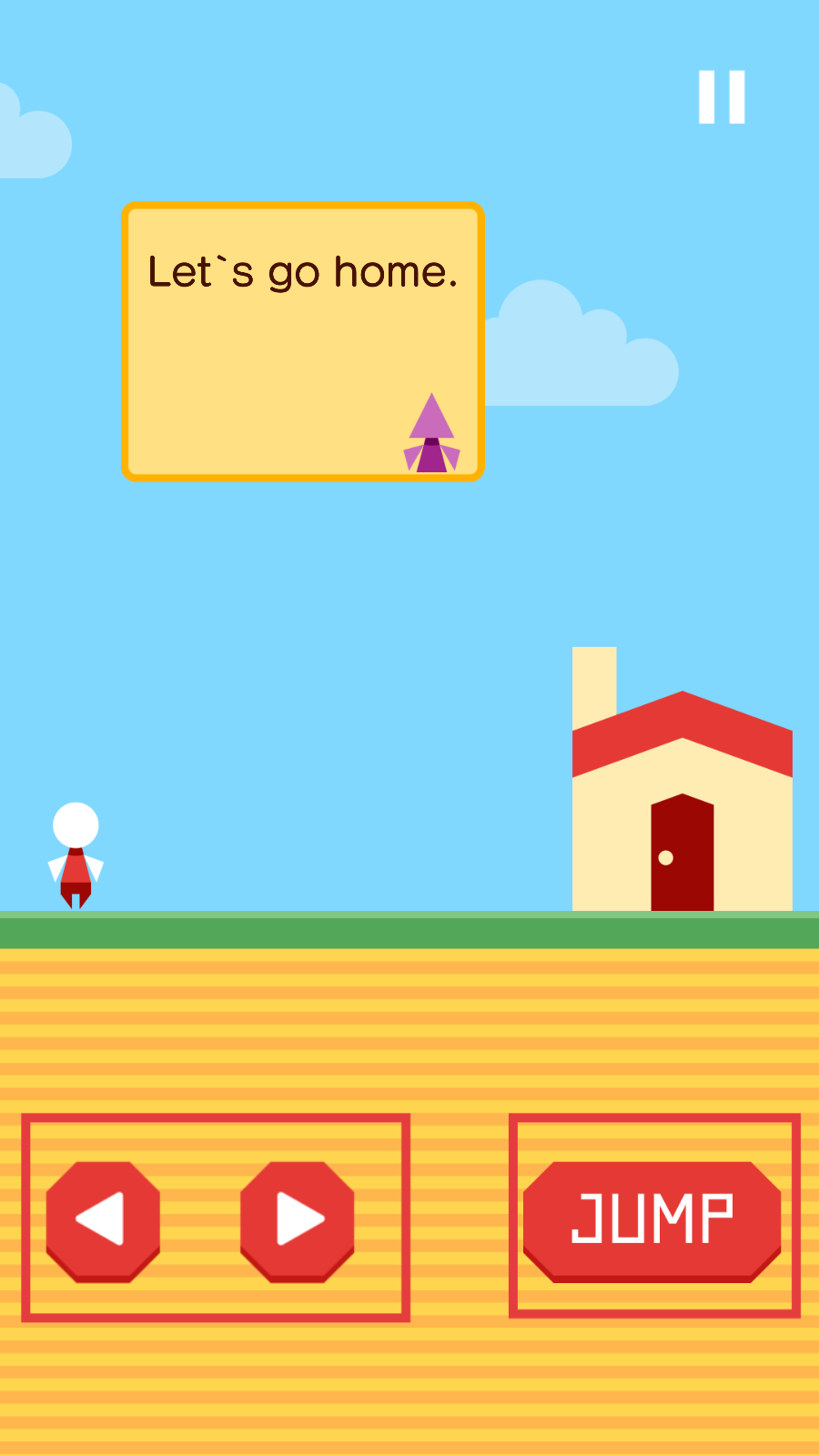Screen dimensions: 819x1456
Task: Hit the JUMP button
Action: tap(652, 1219)
